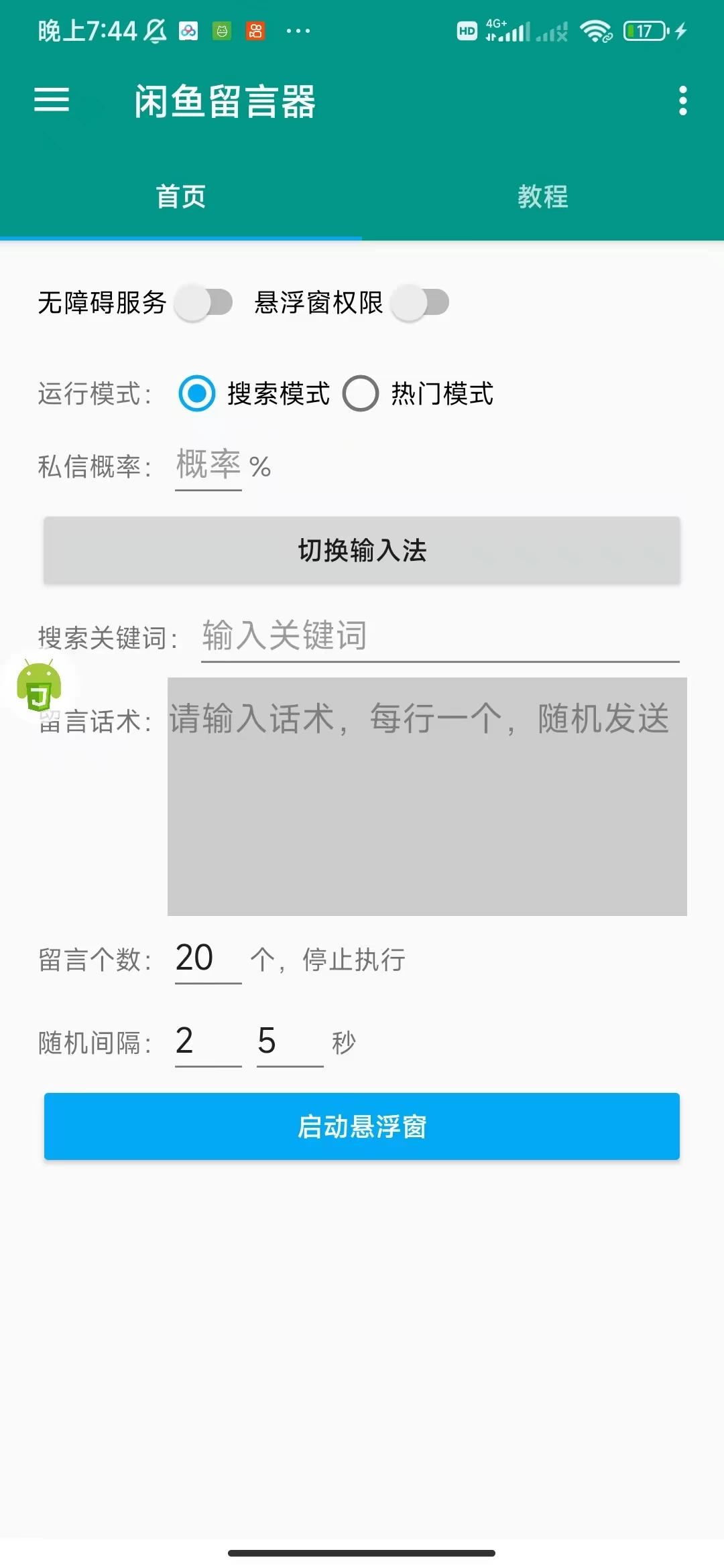This screenshot has height=1568, width=724.
Task: Start the floating window with 启动悬浮窗
Action: (x=362, y=1126)
